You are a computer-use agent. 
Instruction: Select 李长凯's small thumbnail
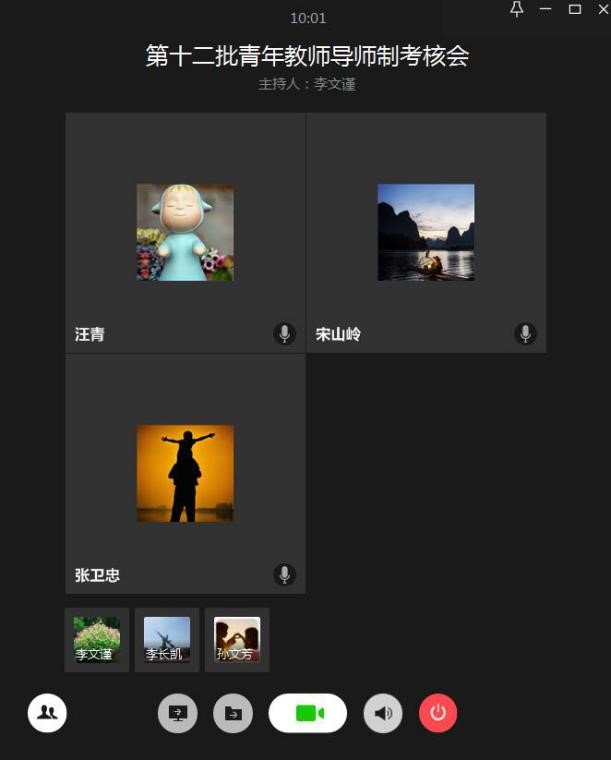point(167,639)
